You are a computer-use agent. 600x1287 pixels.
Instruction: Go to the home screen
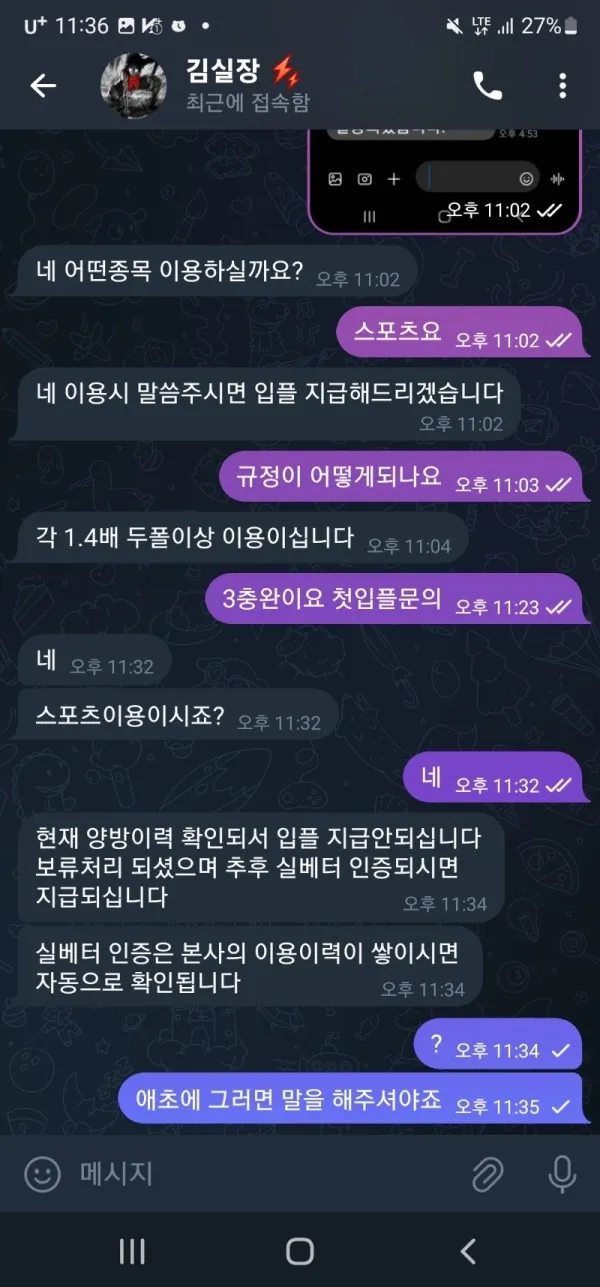(300, 1250)
